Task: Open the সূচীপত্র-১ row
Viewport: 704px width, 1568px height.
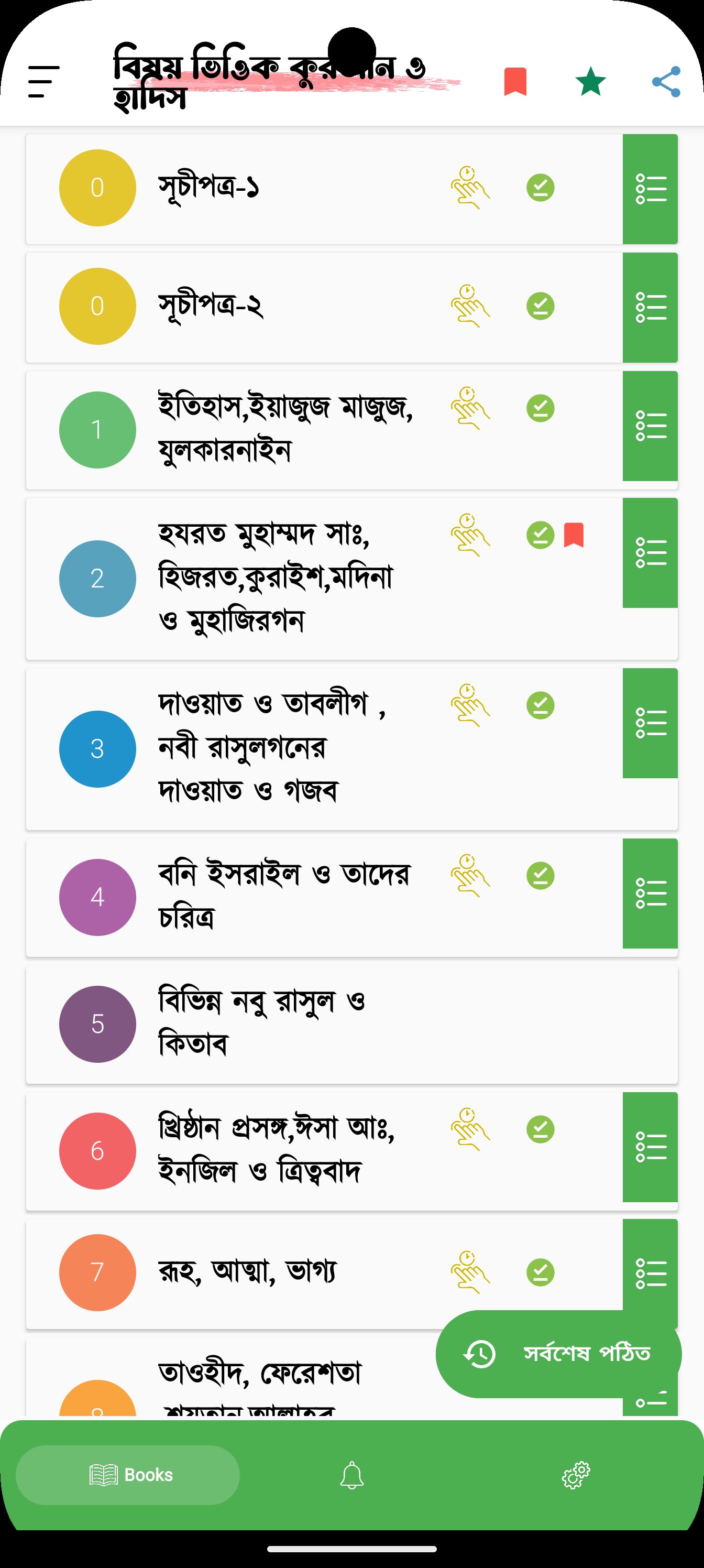Action: (351, 189)
